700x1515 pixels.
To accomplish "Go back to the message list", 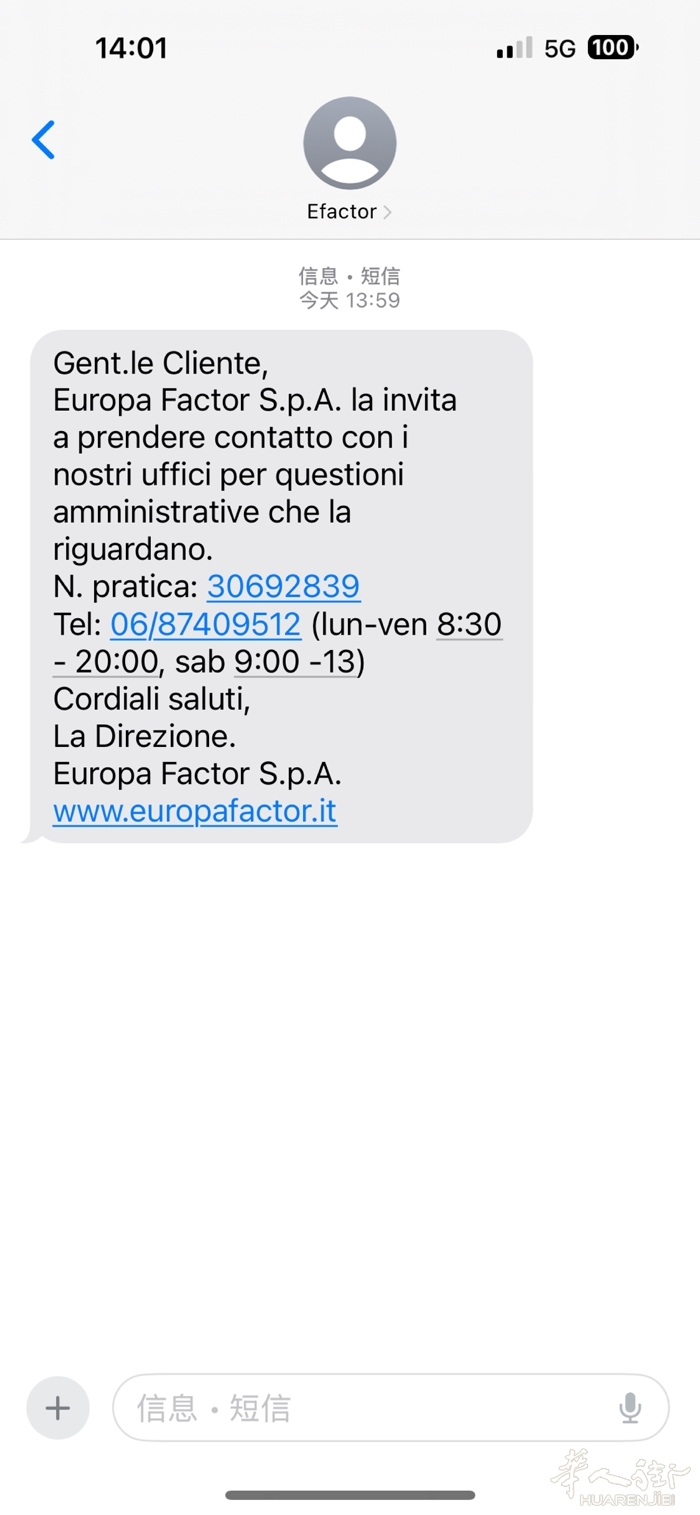I will (x=43, y=141).
